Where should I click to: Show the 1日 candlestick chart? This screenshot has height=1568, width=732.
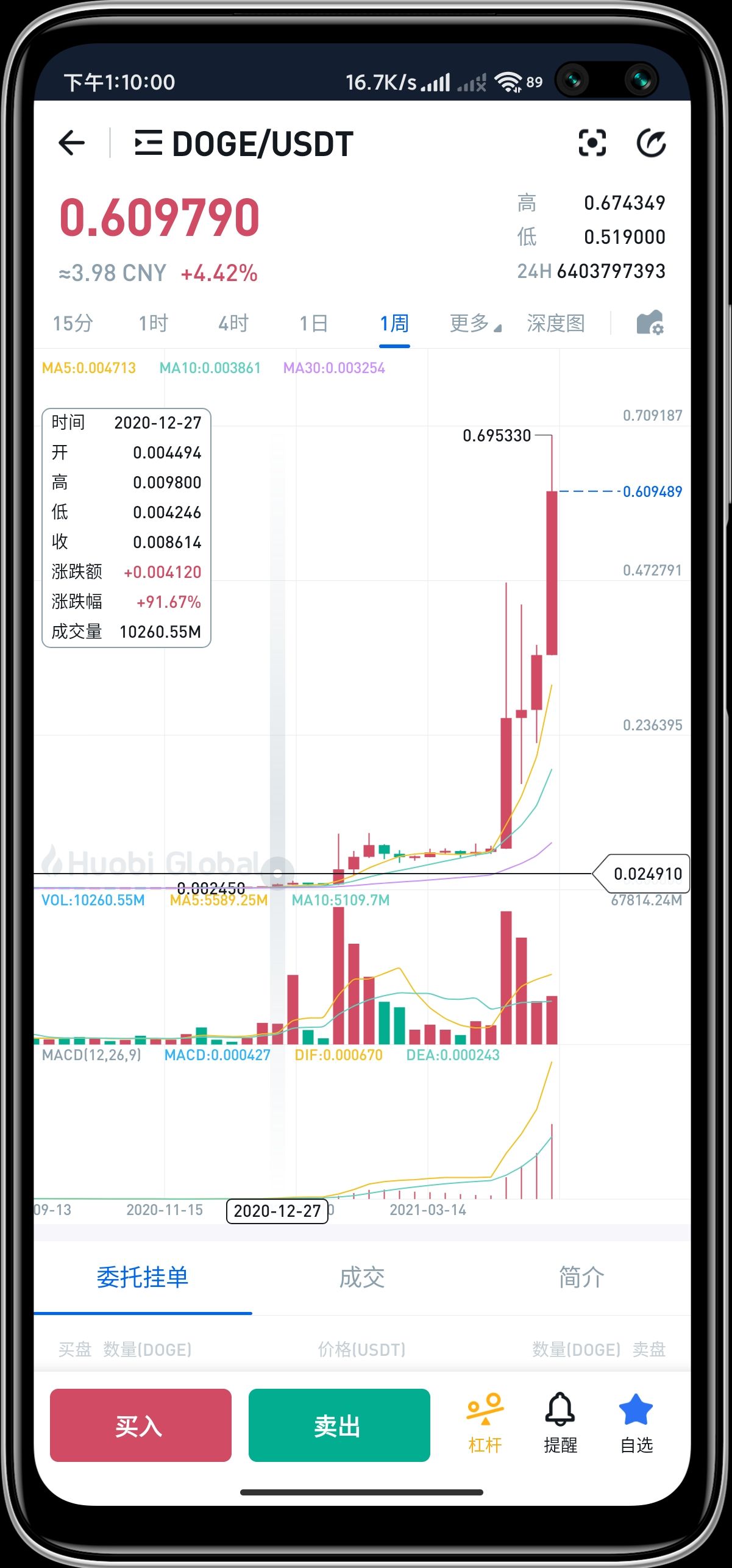pos(313,323)
